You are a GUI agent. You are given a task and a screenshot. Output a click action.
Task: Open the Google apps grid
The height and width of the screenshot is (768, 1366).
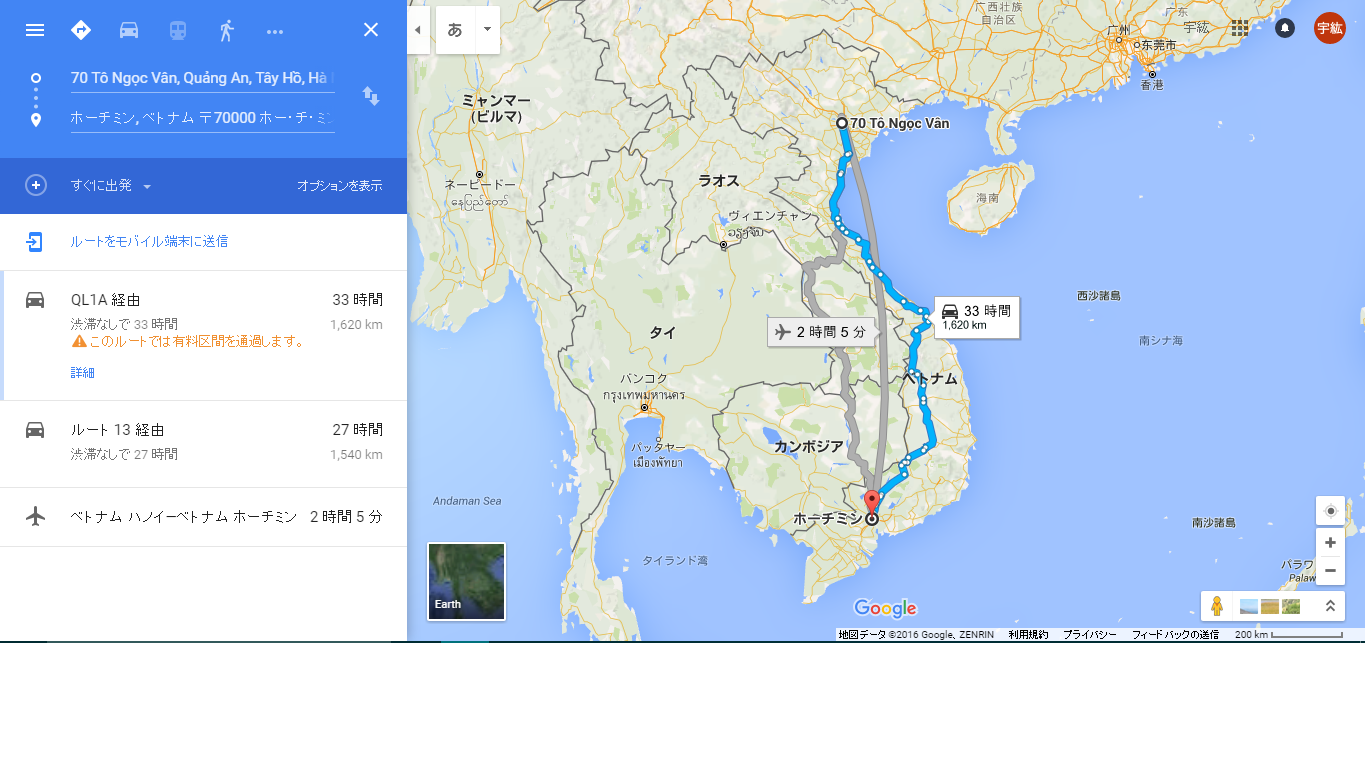(x=1240, y=28)
